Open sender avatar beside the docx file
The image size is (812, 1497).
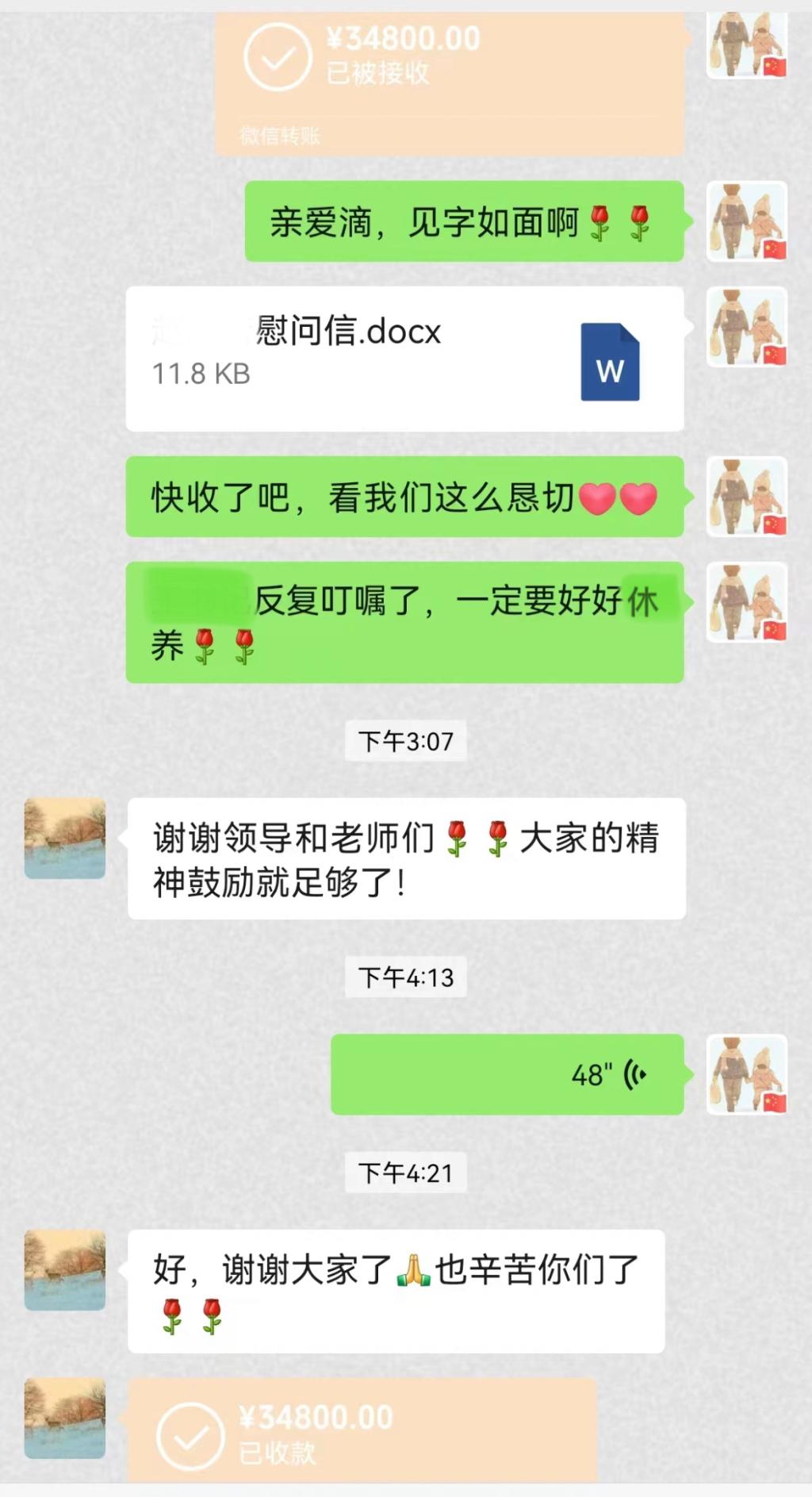[x=746, y=327]
